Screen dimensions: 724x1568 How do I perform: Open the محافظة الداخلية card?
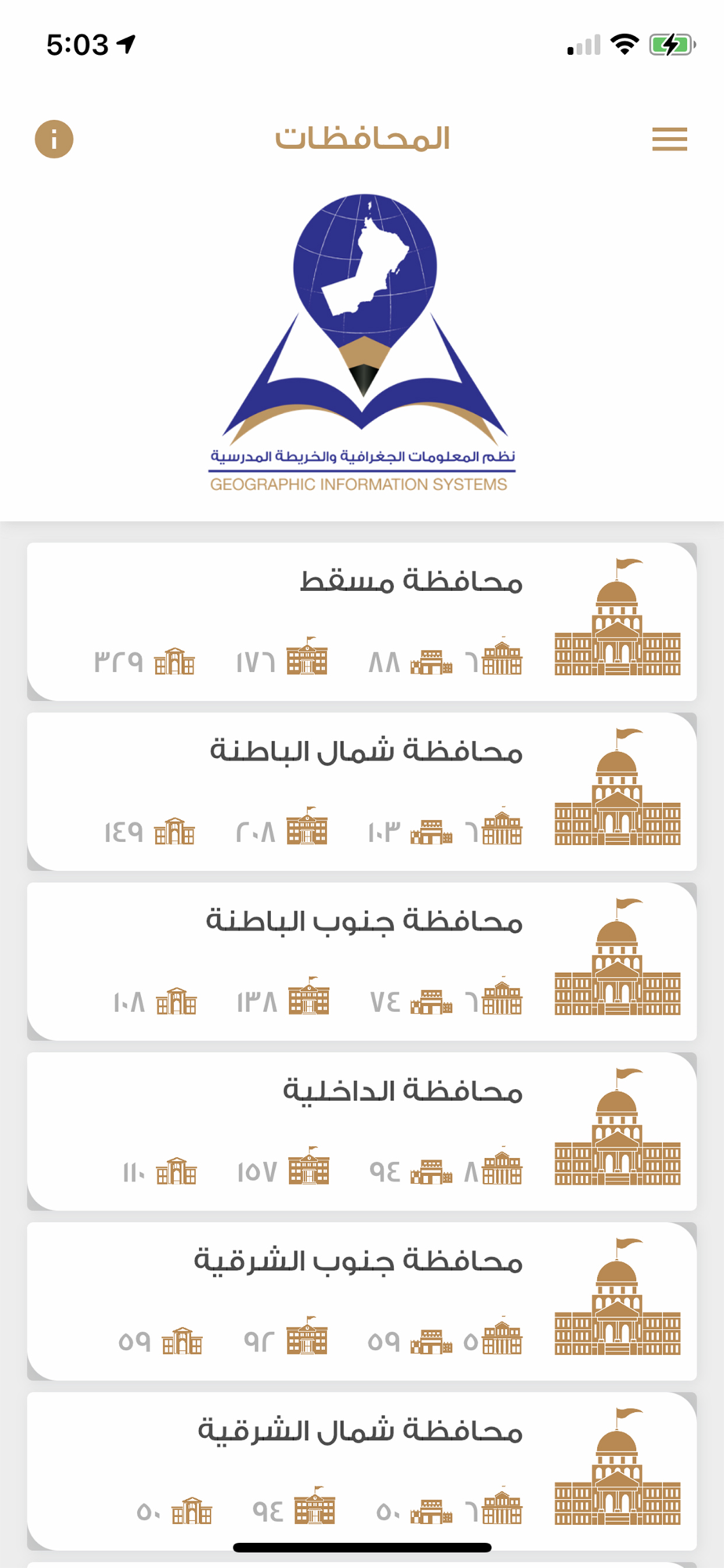pos(362,1131)
